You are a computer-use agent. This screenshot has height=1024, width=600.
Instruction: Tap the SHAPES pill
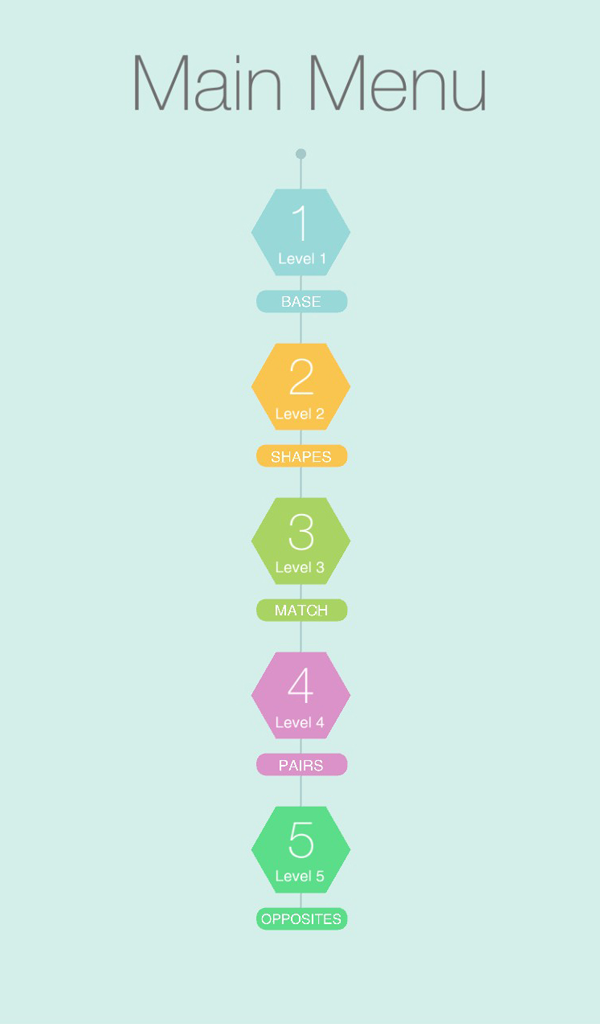coord(301,456)
